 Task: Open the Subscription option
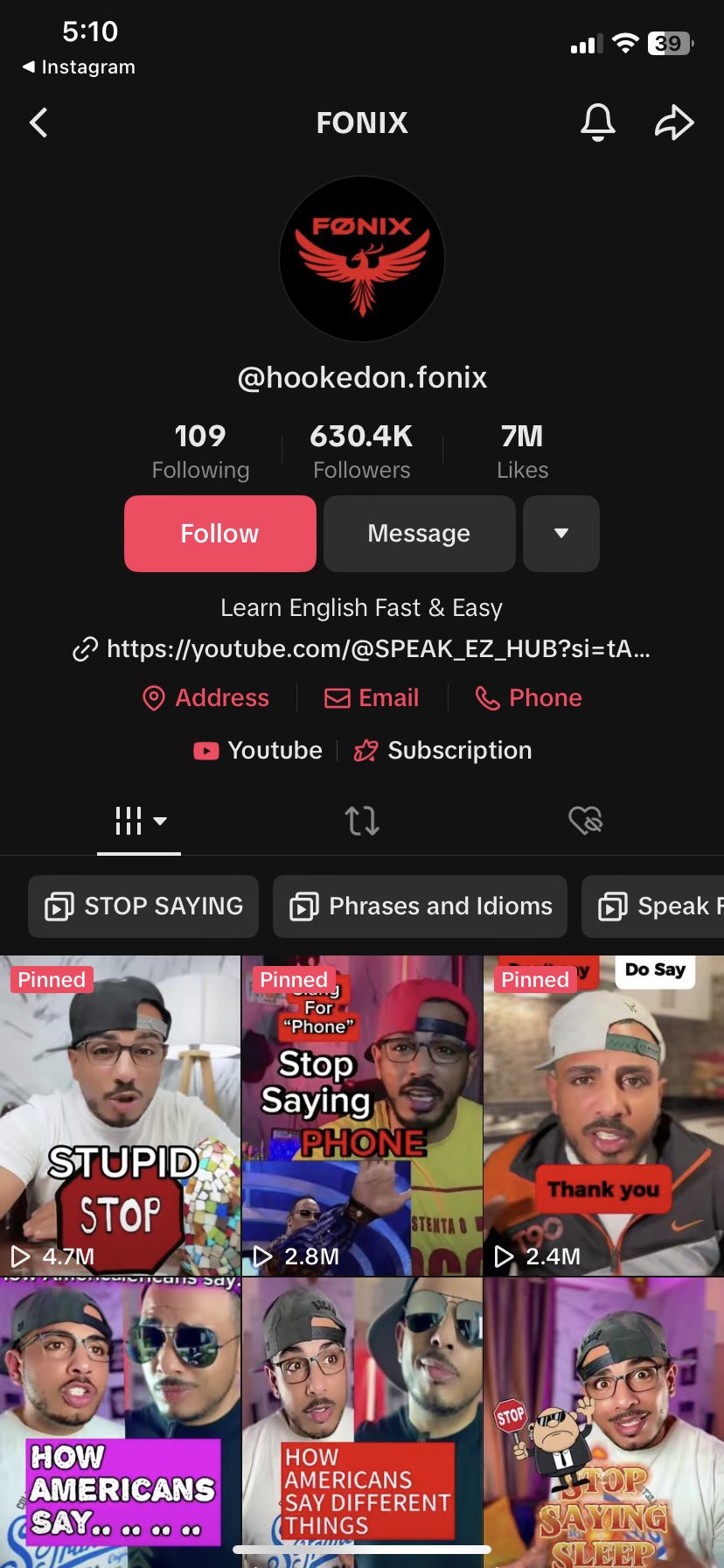click(443, 751)
